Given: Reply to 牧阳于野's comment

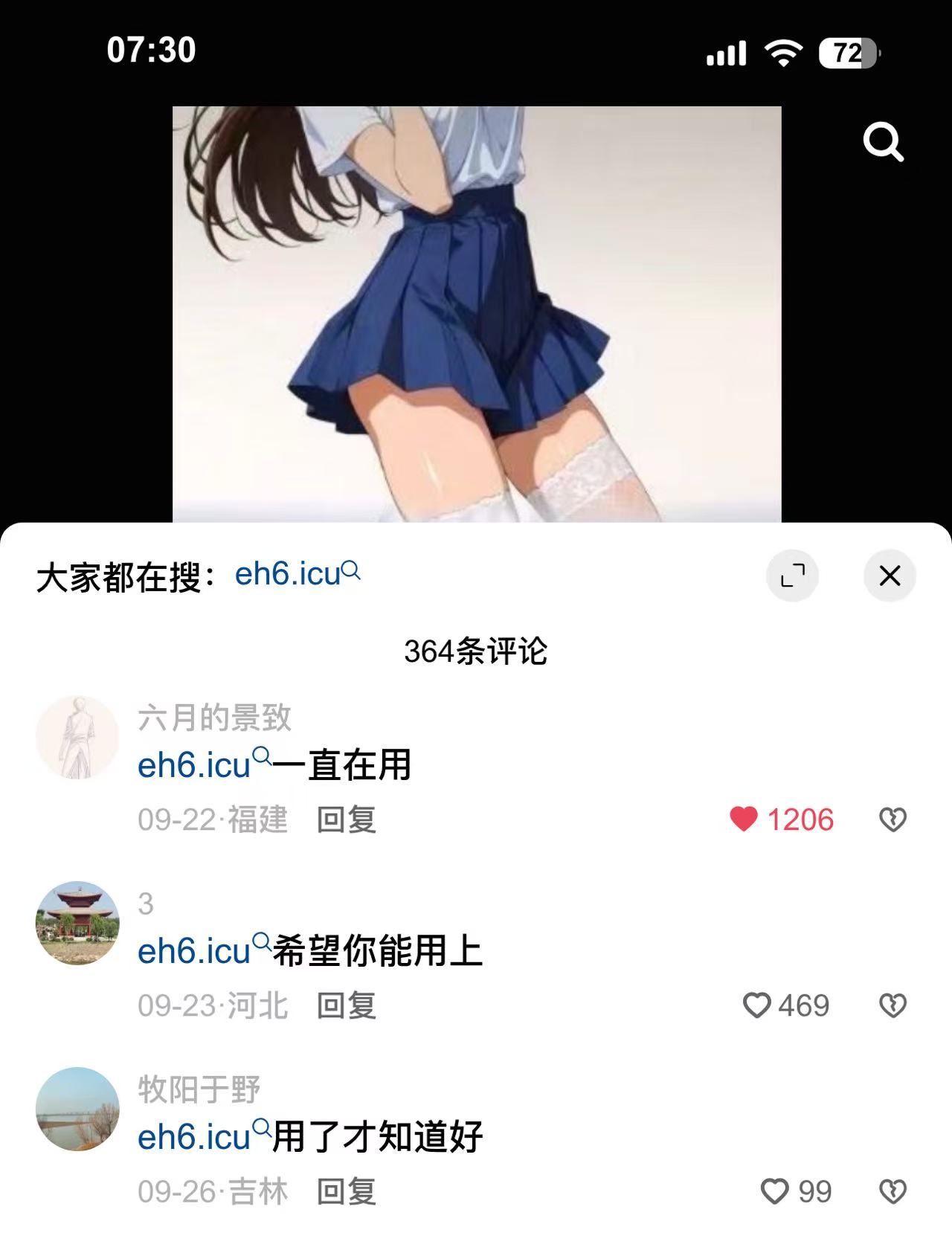Looking at the screenshot, I should pos(347,1191).
